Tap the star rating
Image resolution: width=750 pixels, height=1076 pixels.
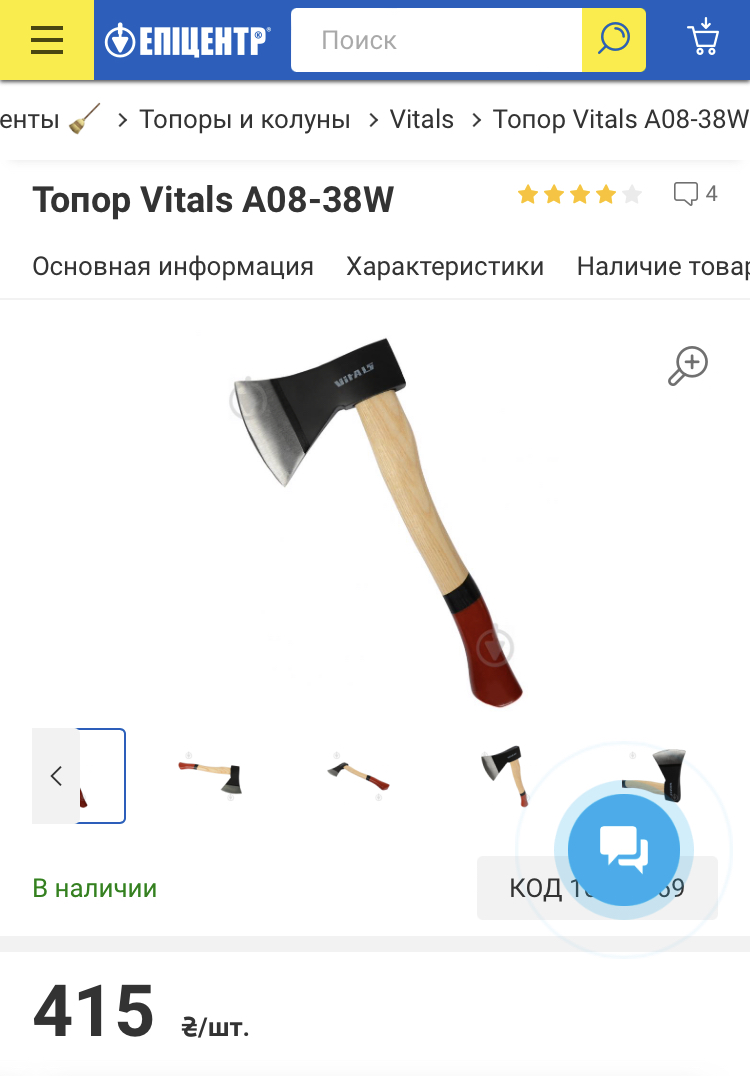click(579, 195)
